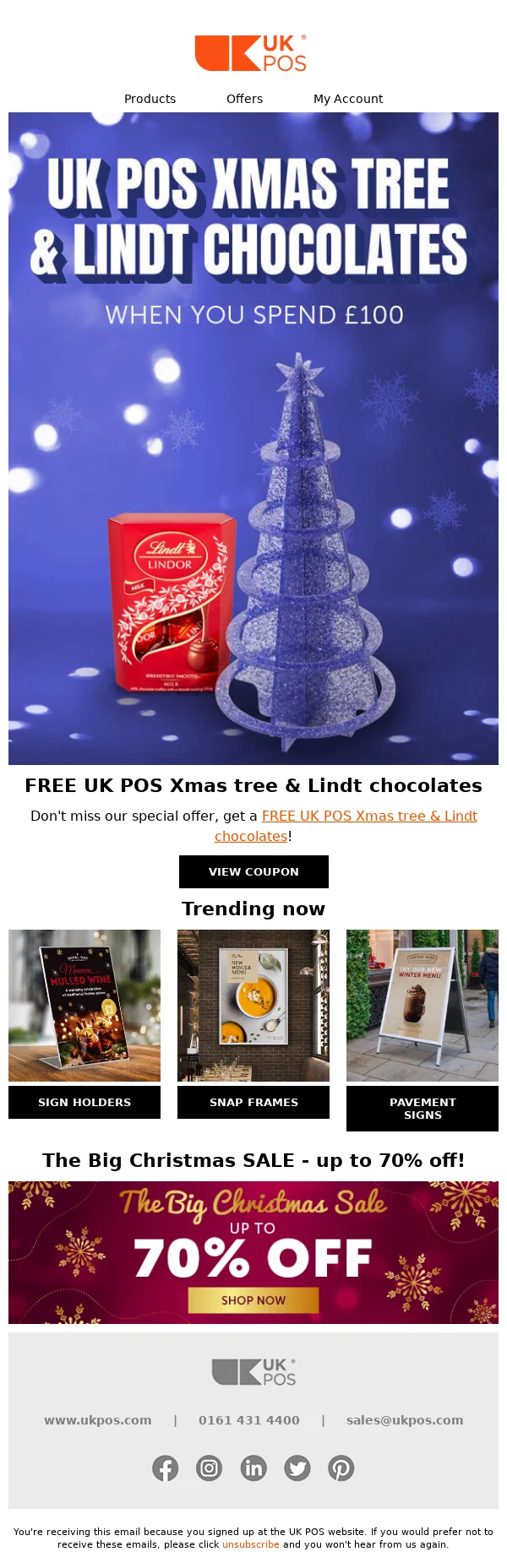
Task: Tap the View Coupon button
Action: (x=253, y=871)
